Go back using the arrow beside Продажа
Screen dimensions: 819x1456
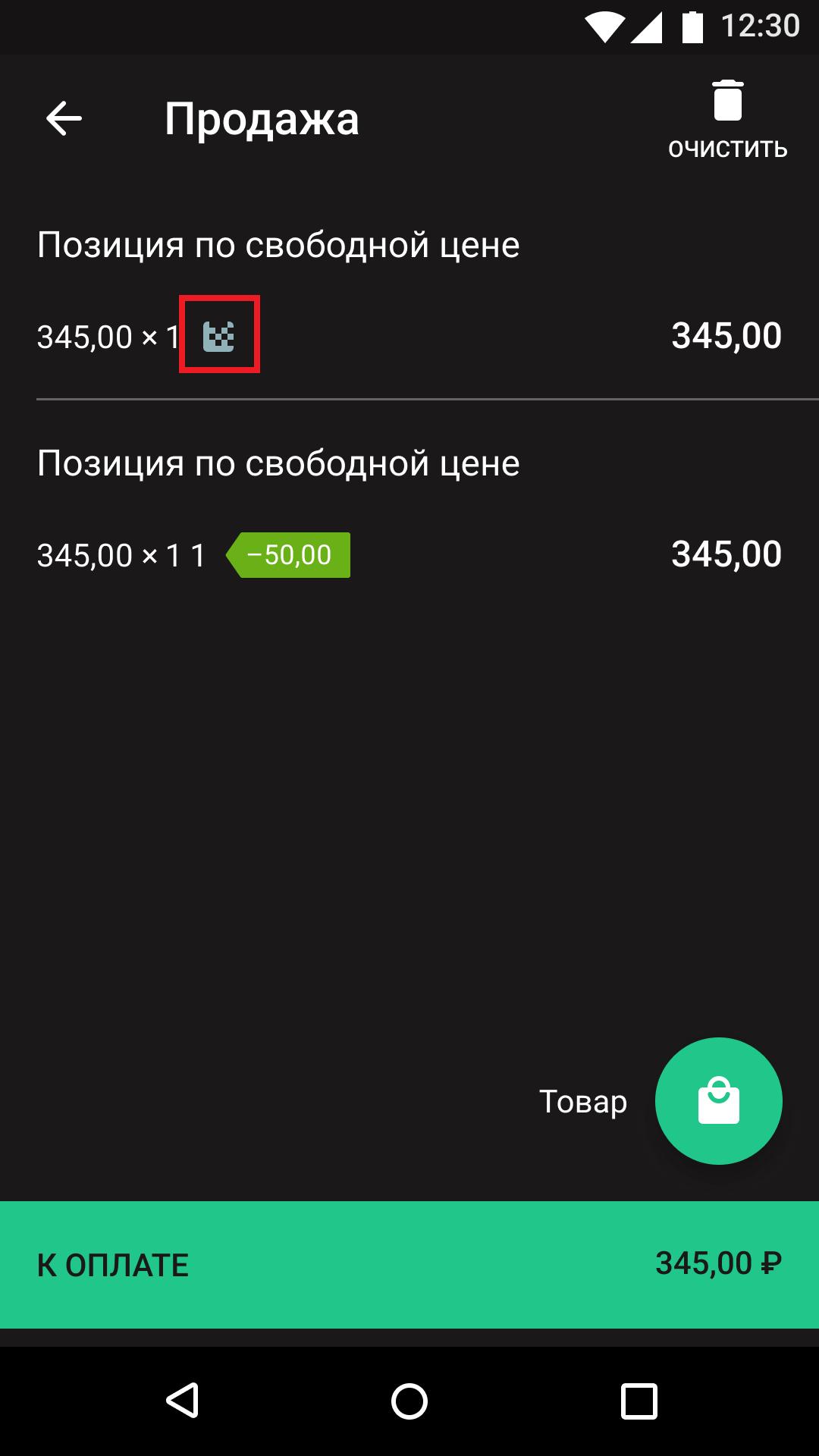click(64, 119)
